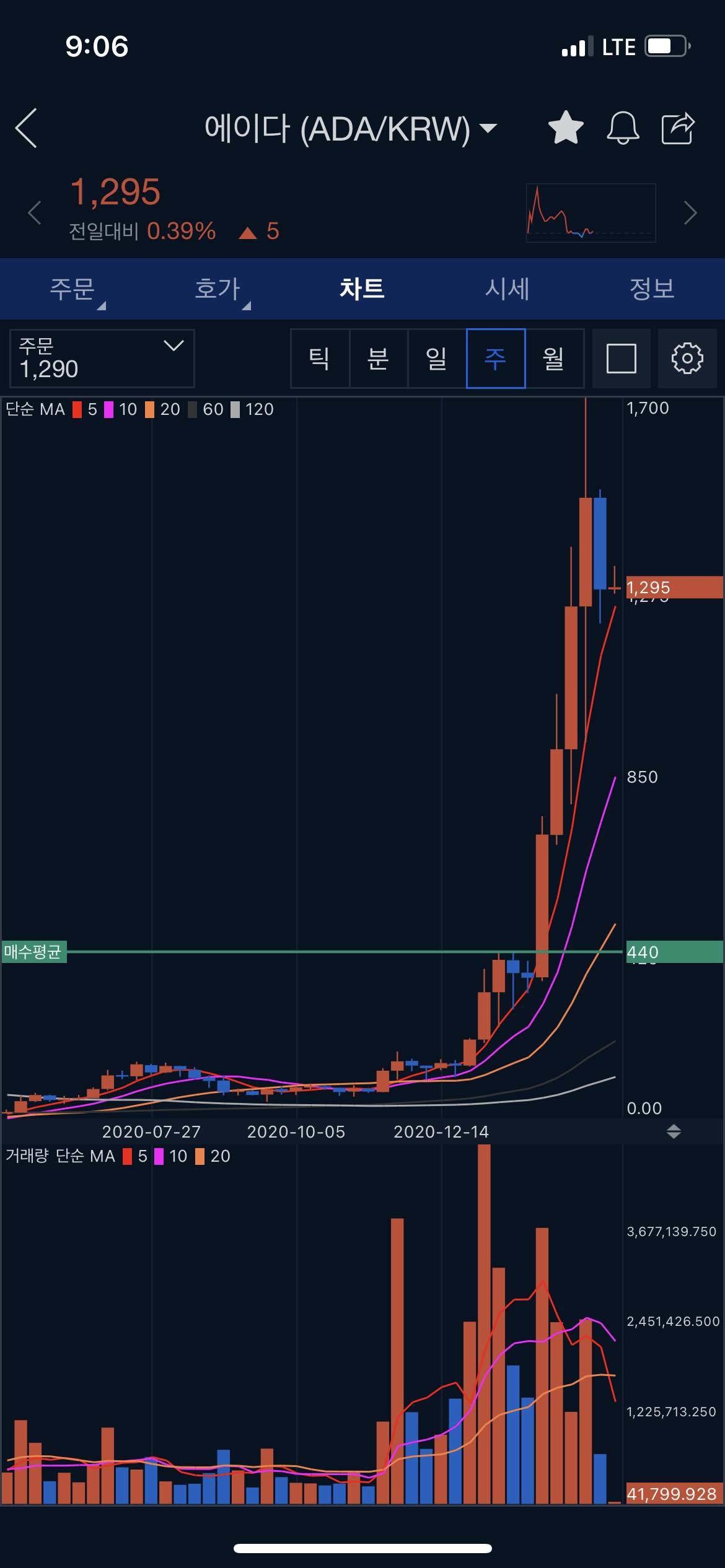Select the 차트 tab

(x=362, y=289)
